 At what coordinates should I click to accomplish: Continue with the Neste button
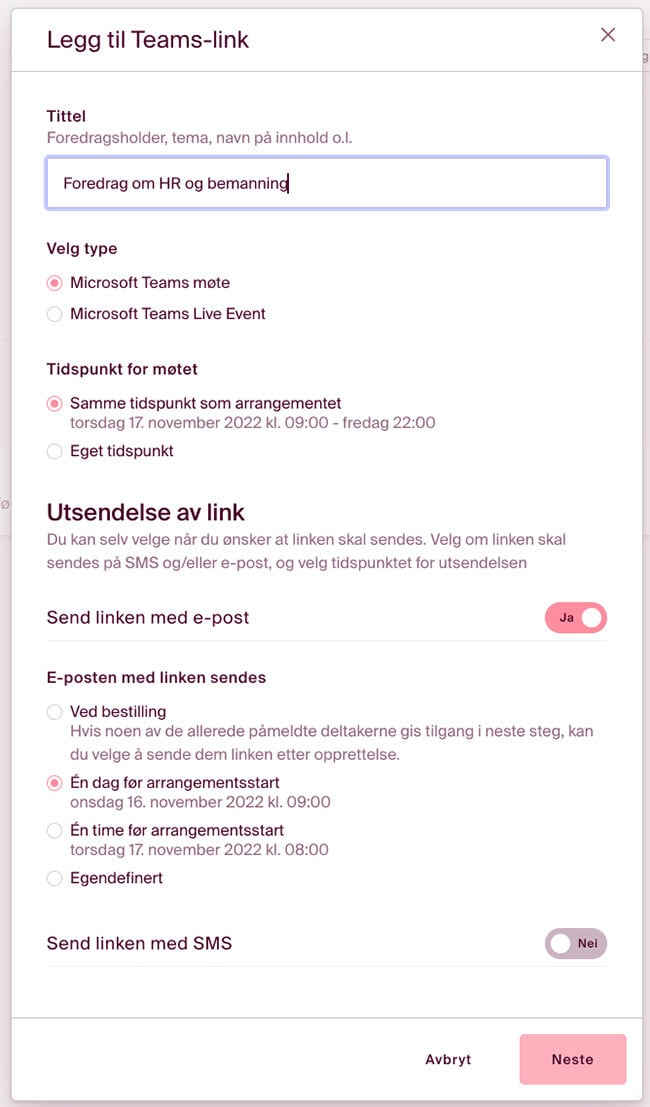pyautogui.click(x=572, y=1059)
